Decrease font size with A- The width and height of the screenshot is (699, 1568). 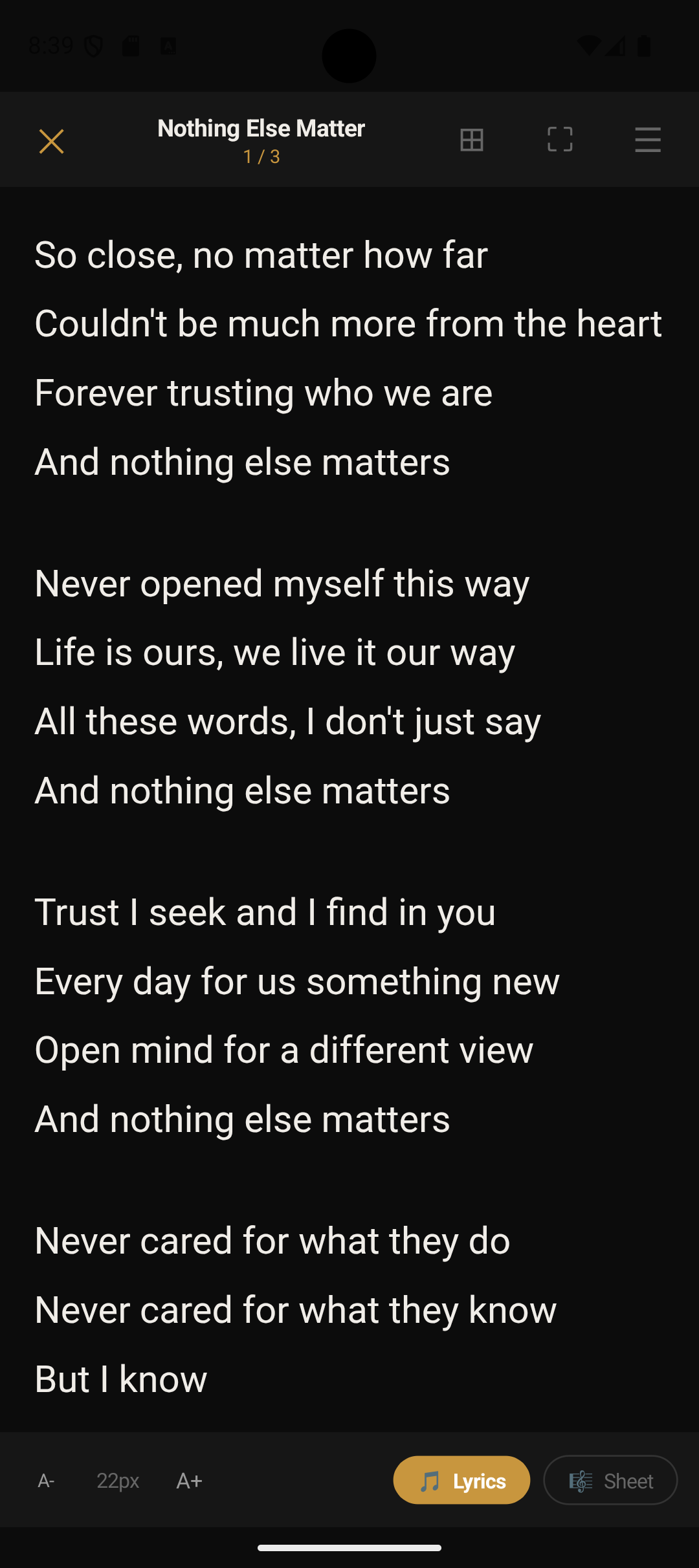click(x=46, y=1481)
